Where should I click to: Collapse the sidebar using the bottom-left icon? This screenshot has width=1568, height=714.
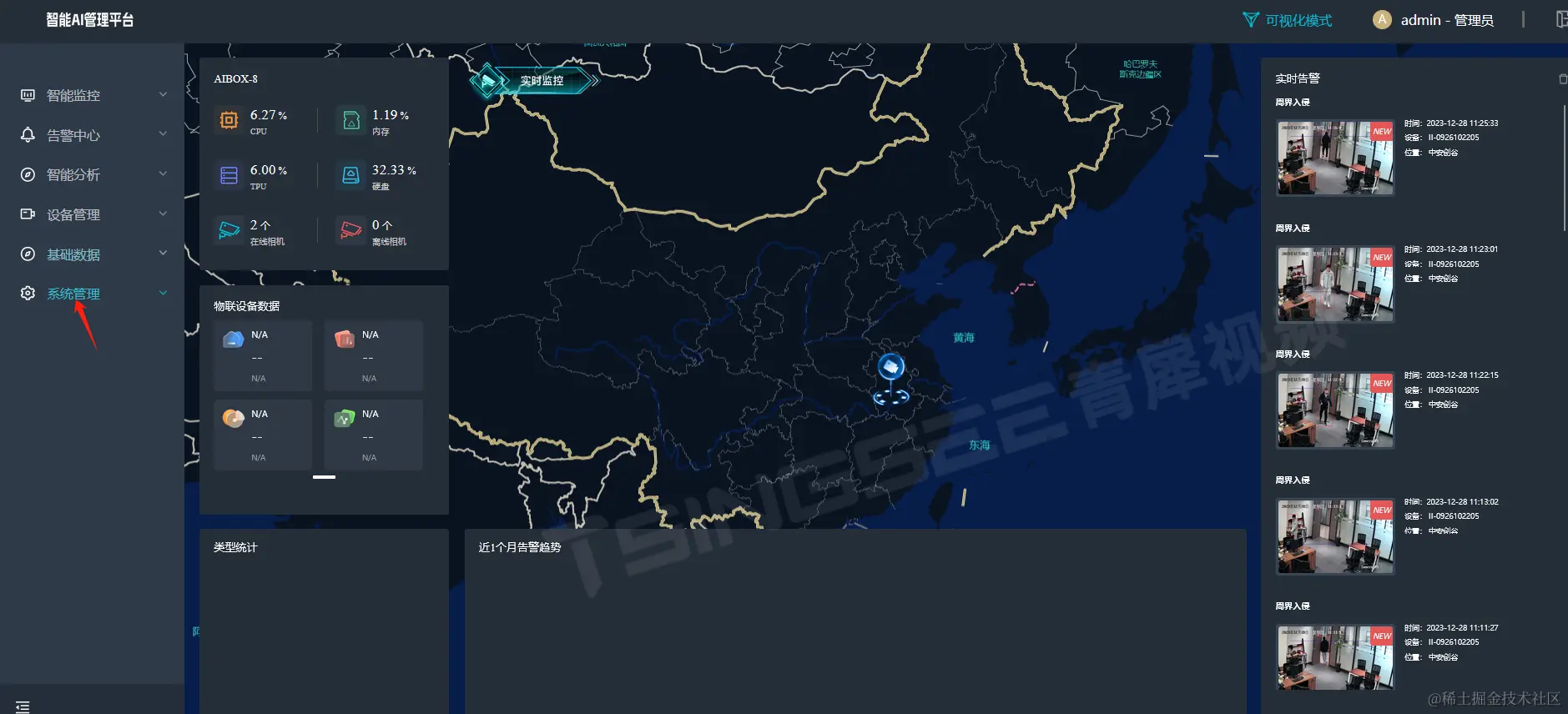(x=23, y=706)
